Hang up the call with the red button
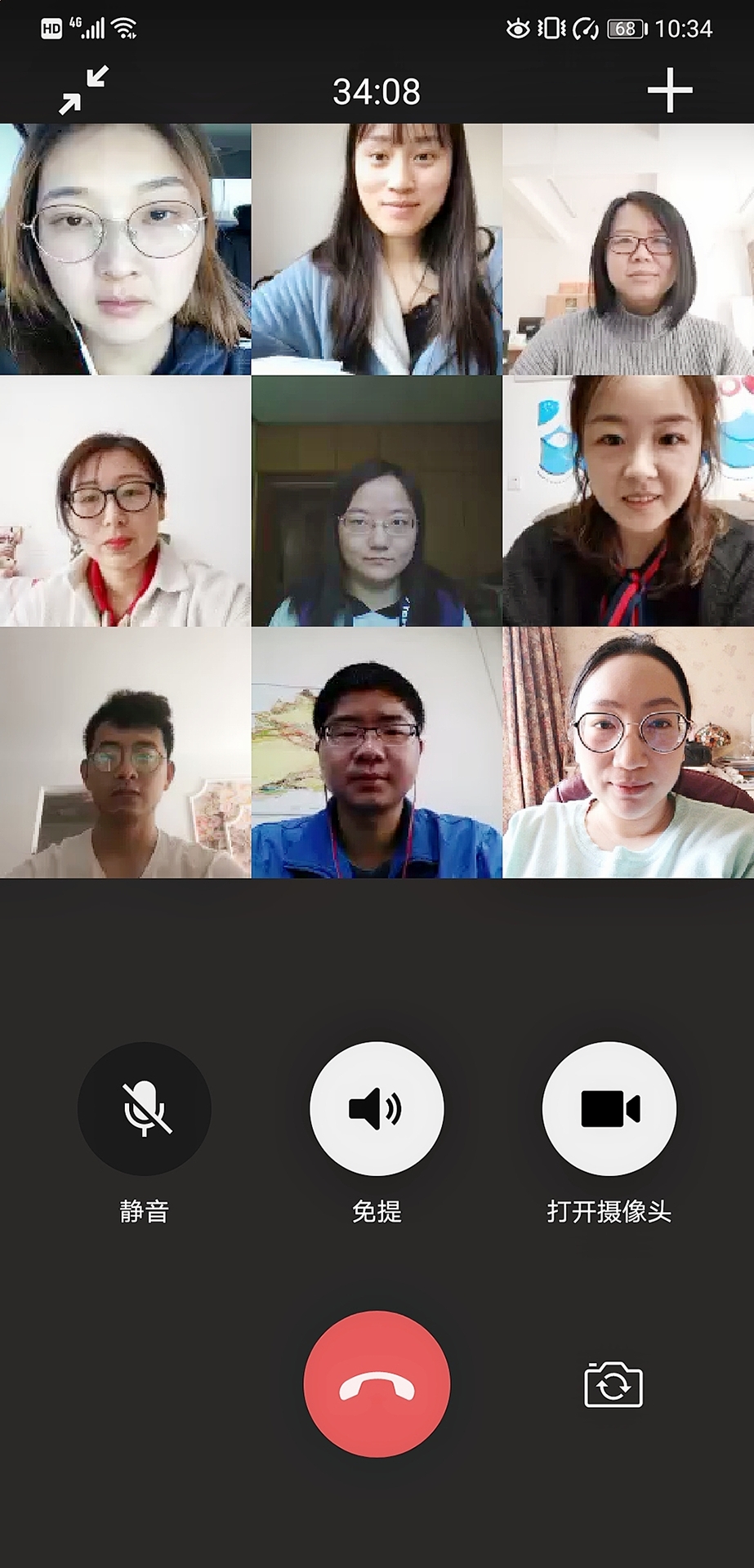The height and width of the screenshot is (1568, 754). [x=377, y=1383]
